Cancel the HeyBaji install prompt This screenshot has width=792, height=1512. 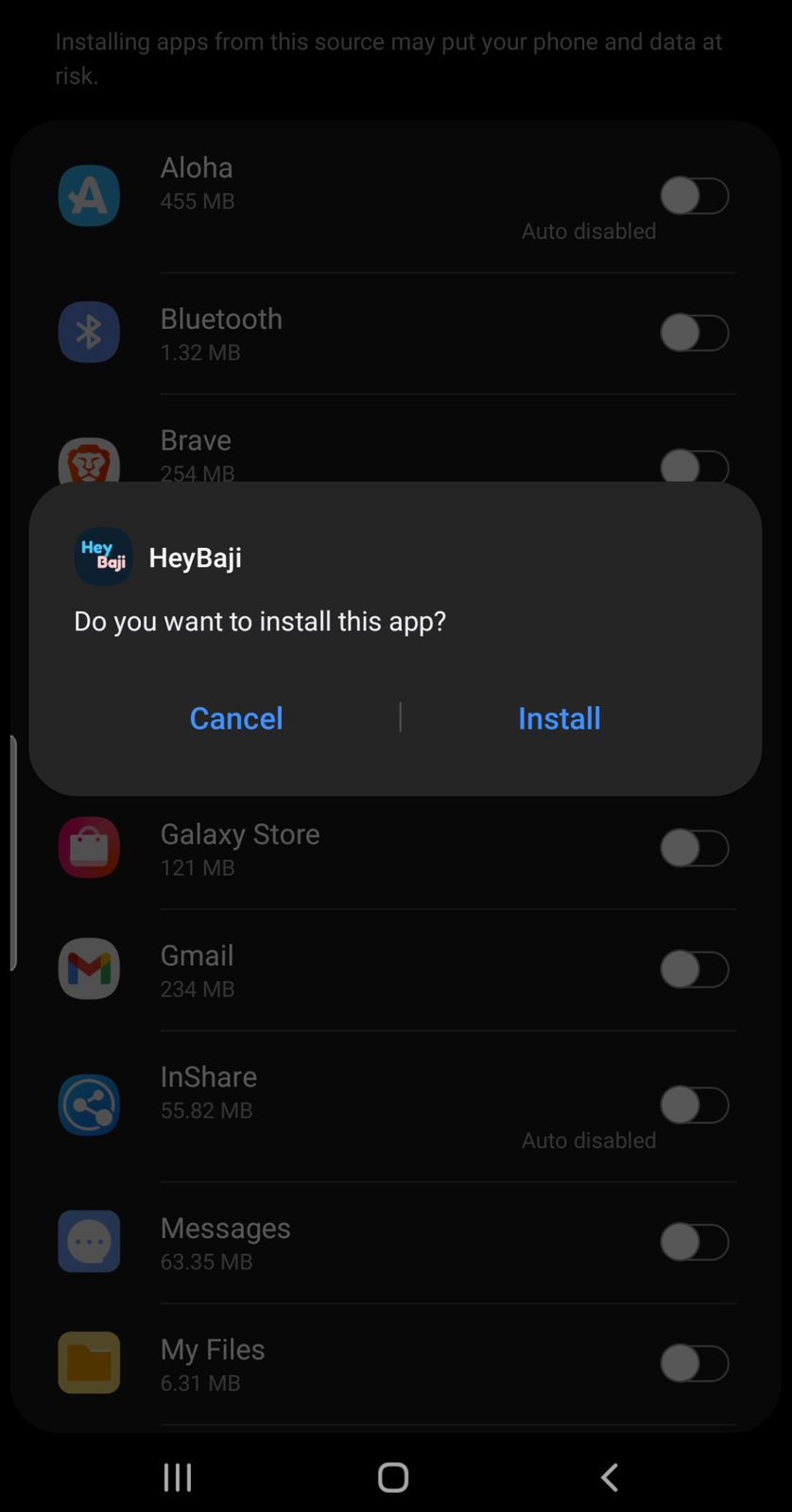(x=236, y=718)
